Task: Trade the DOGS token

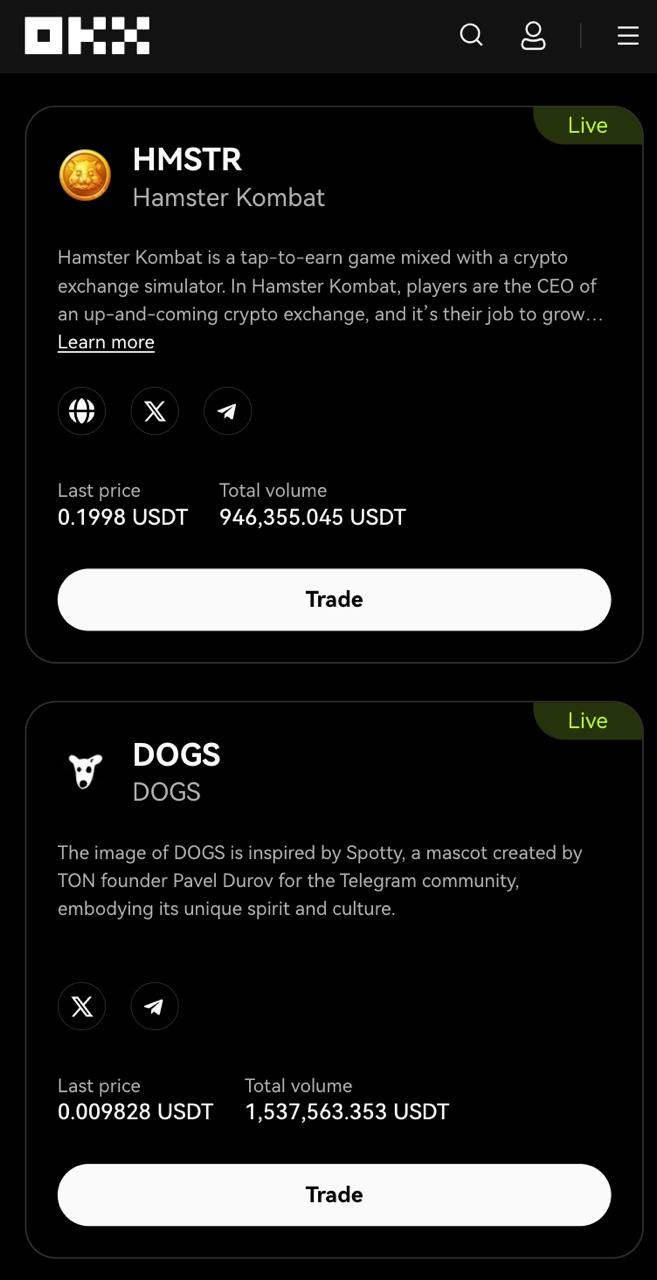Action: point(334,1195)
